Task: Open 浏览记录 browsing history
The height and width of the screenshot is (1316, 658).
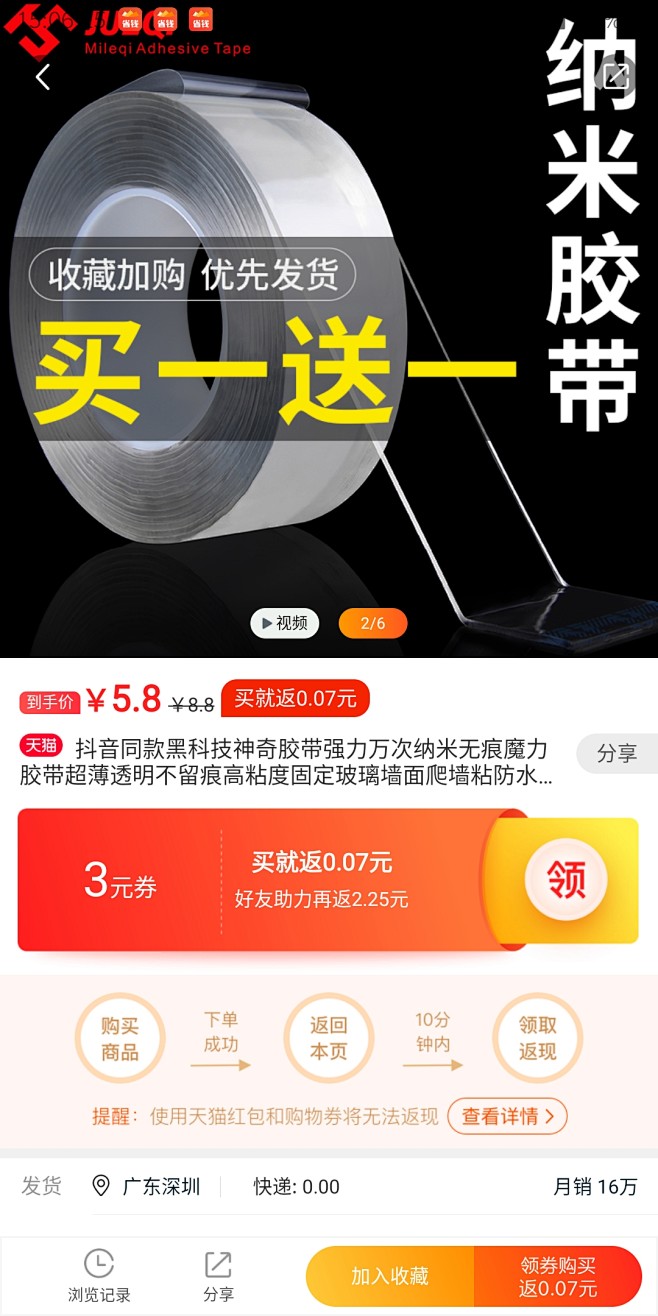Action: point(99,1275)
